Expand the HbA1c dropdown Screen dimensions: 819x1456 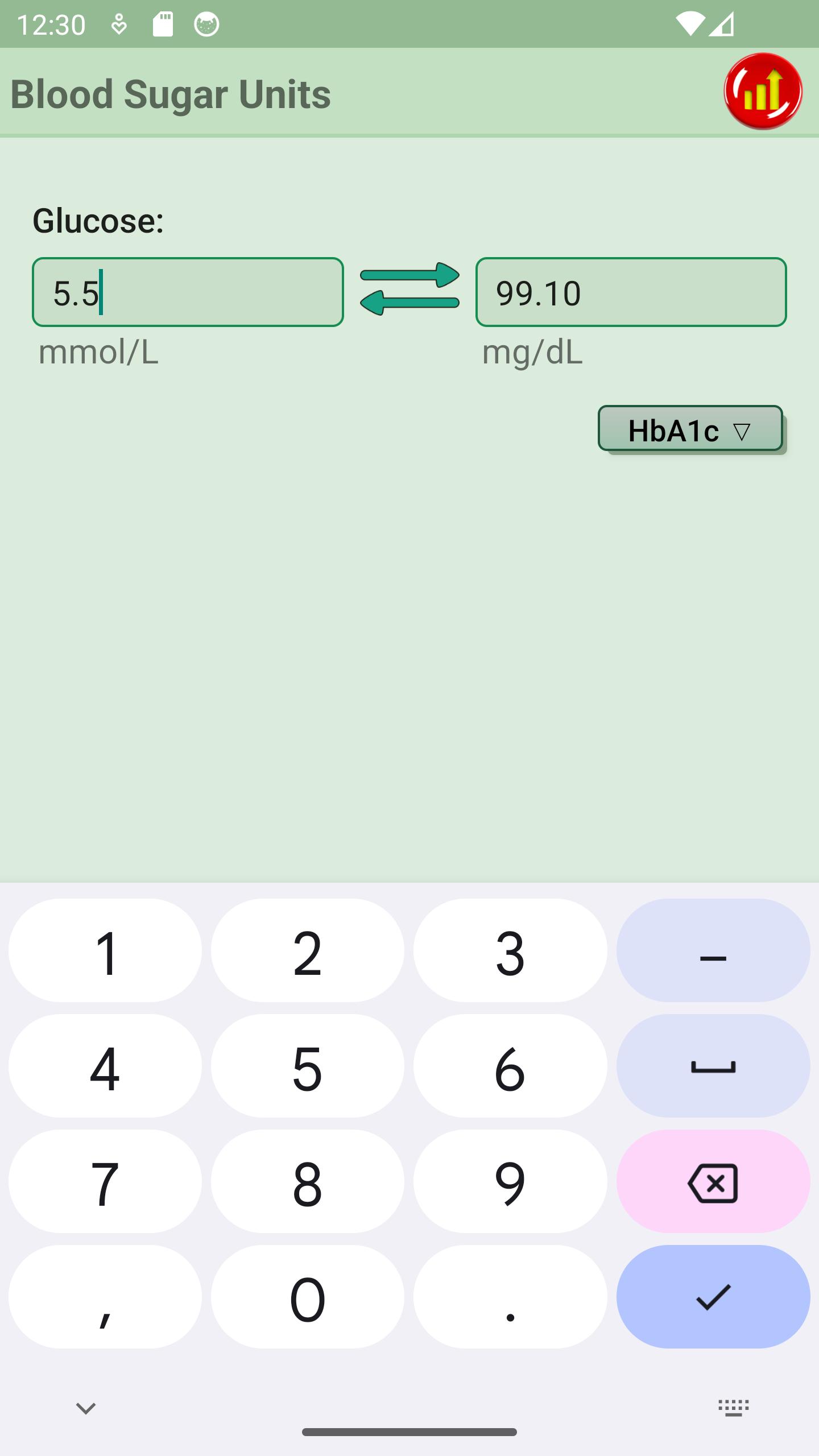690,429
